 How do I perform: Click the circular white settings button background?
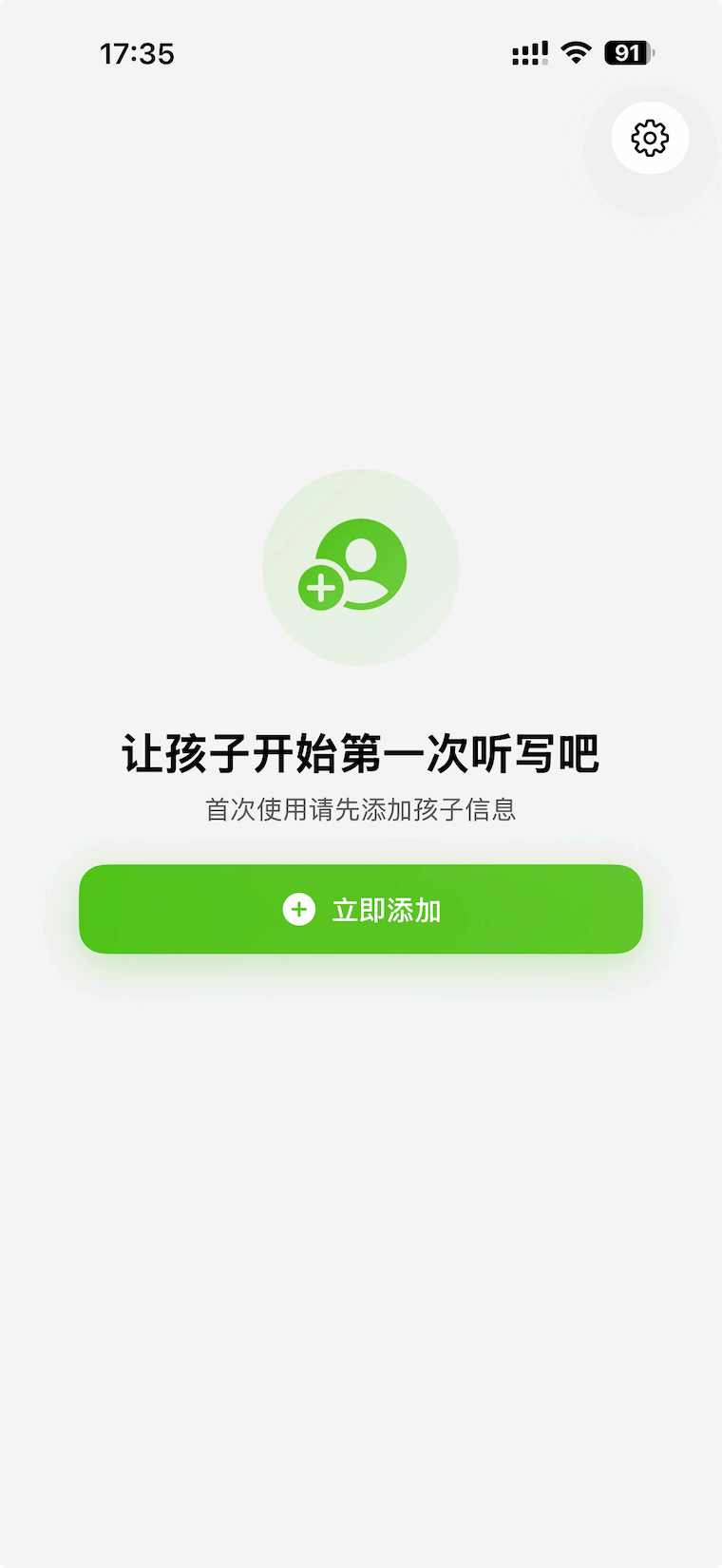click(650, 138)
